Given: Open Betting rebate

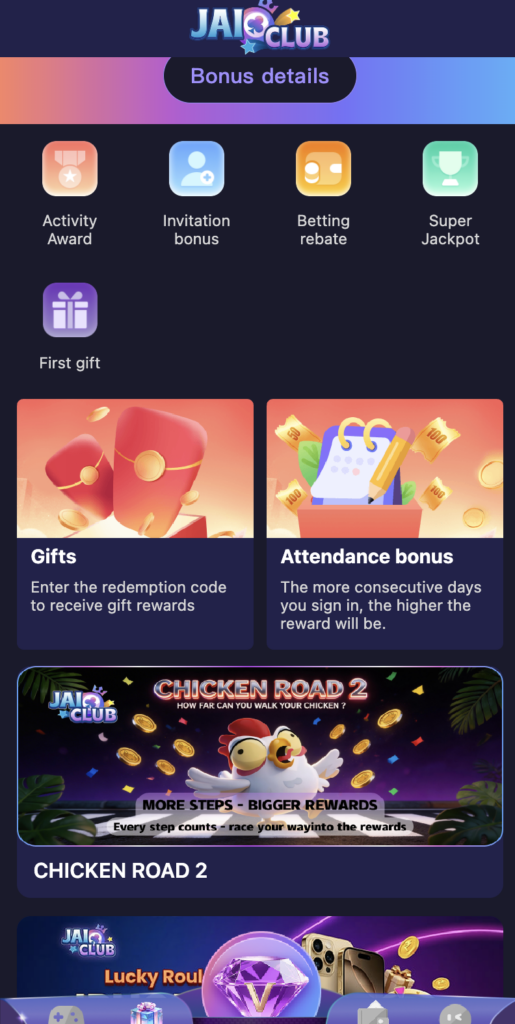Looking at the screenshot, I should click(x=323, y=194).
